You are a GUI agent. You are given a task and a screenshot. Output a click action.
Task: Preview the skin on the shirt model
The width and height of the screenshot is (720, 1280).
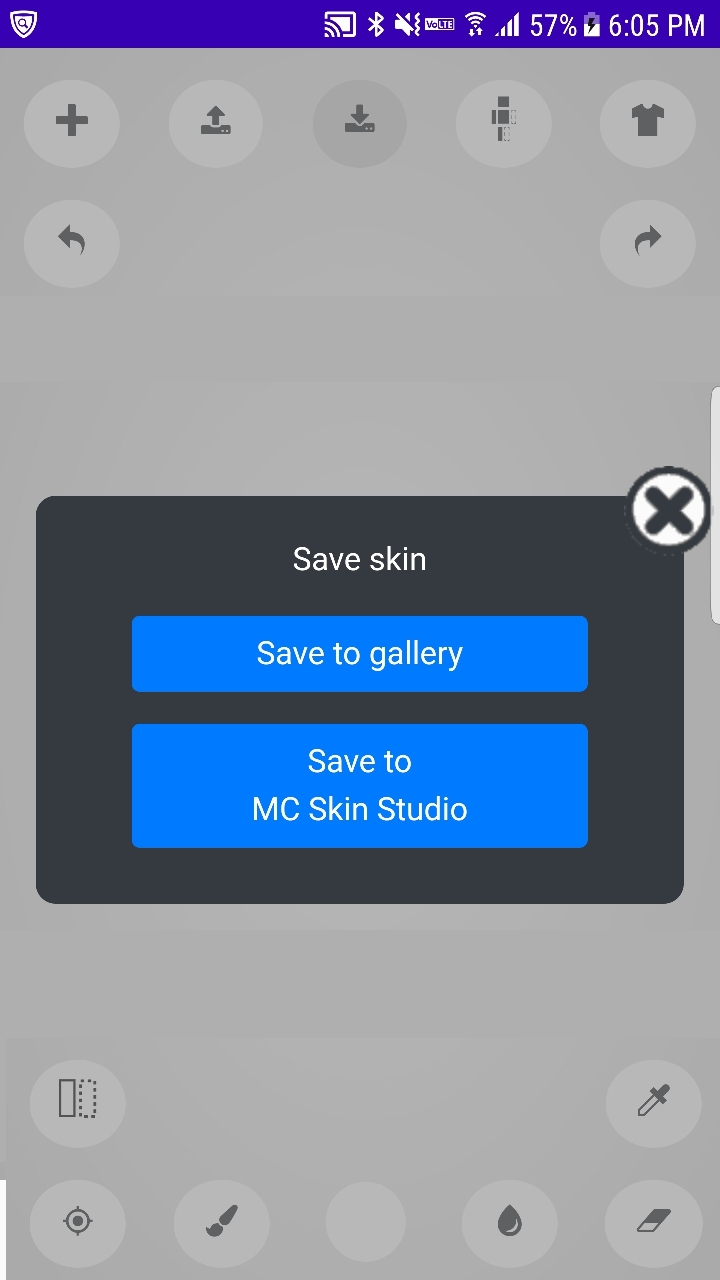(x=647, y=123)
